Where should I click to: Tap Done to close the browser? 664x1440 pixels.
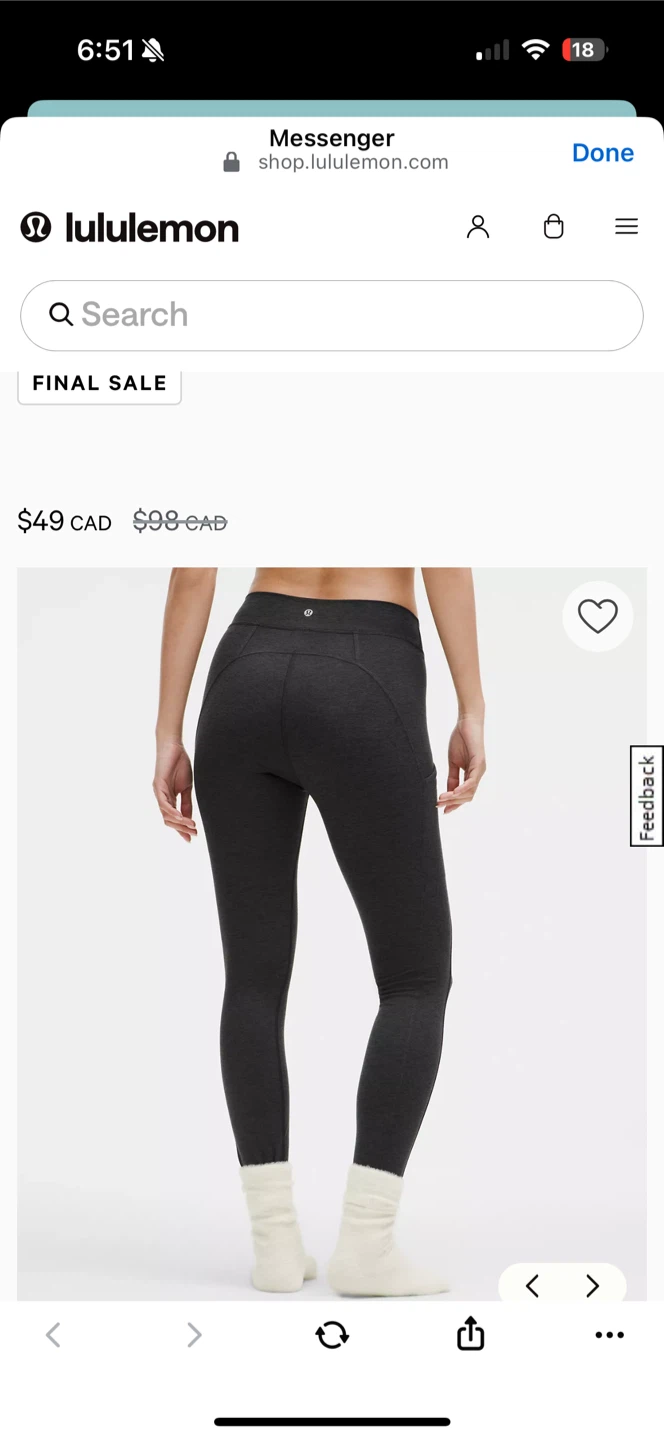point(602,152)
